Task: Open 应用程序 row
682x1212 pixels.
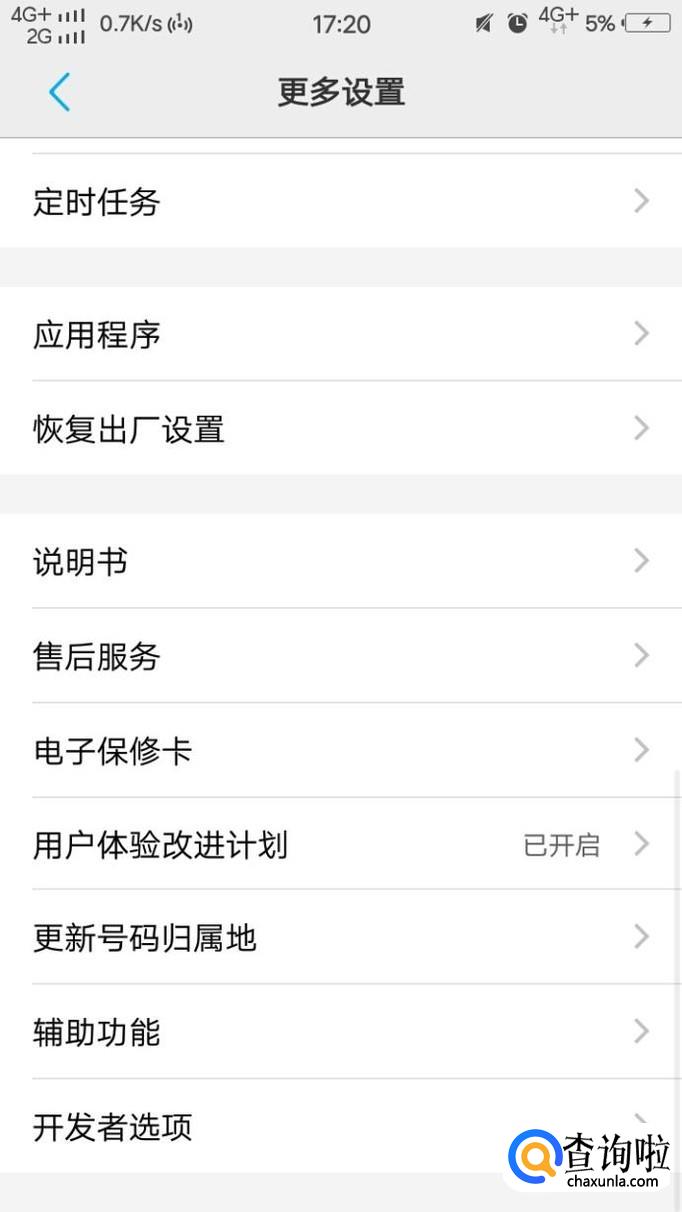Action: pos(341,334)
